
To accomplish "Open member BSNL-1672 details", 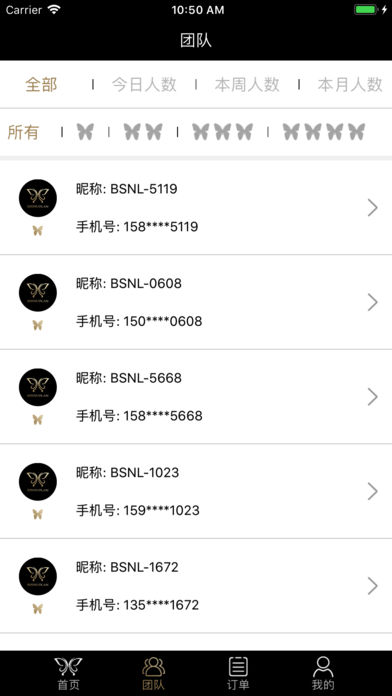I will 196,586.
